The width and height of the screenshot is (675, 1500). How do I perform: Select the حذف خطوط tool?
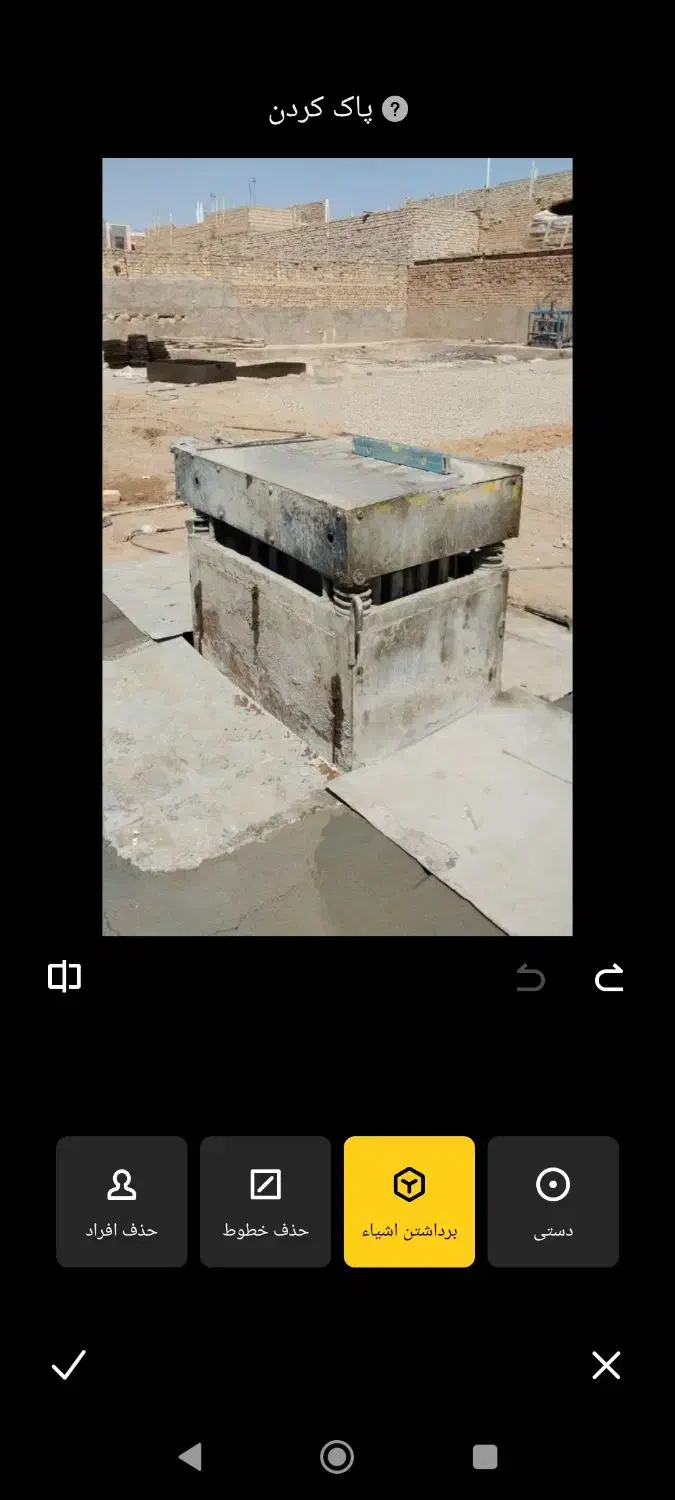tap(265, 1201)
